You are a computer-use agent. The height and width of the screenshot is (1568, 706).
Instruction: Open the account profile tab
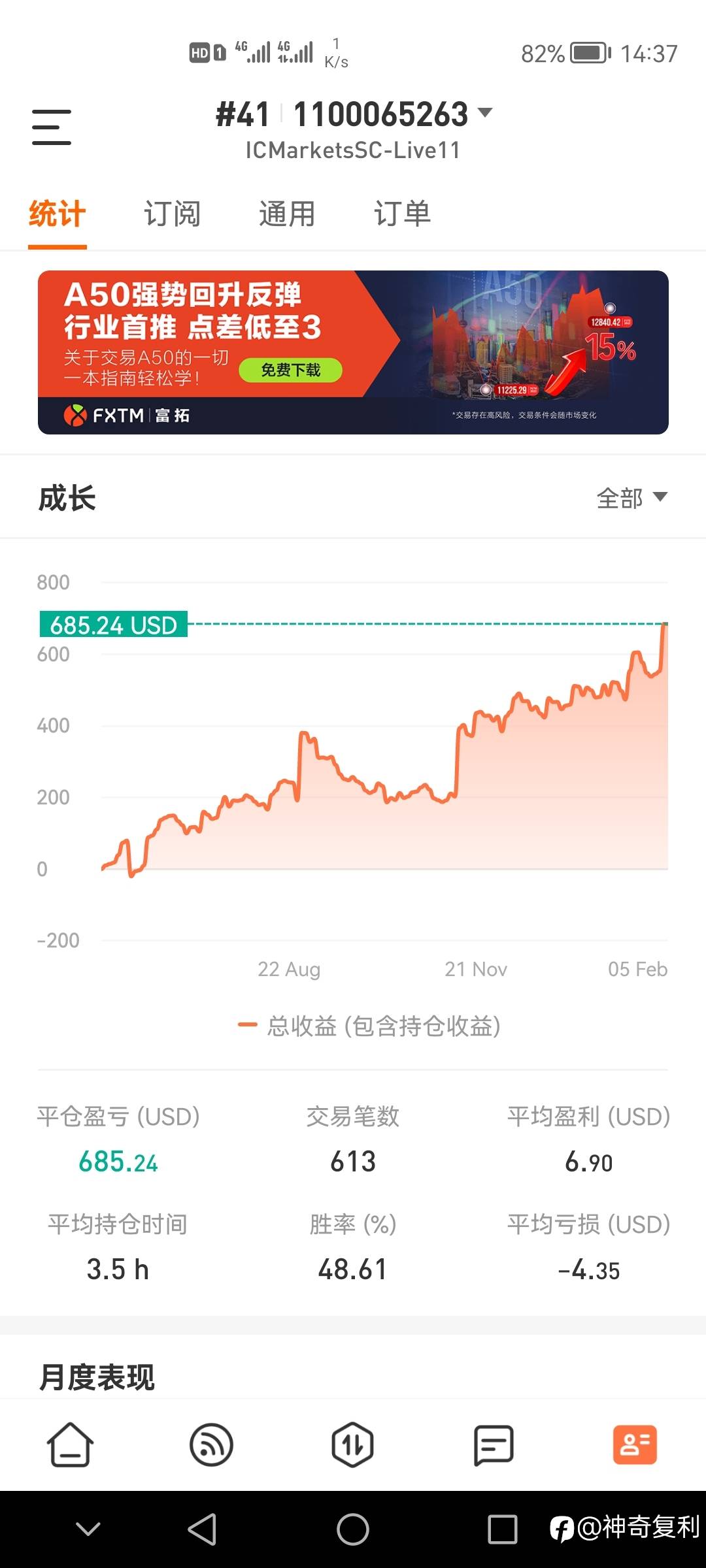(635, 1445)
